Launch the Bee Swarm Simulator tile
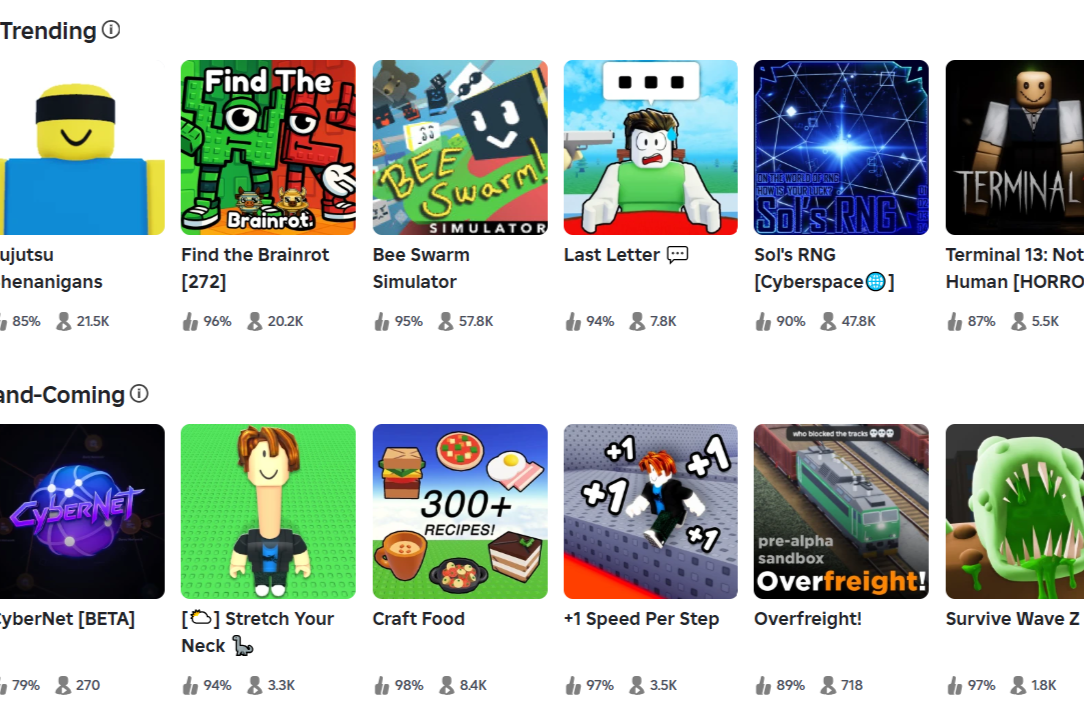 click(460, 148)
